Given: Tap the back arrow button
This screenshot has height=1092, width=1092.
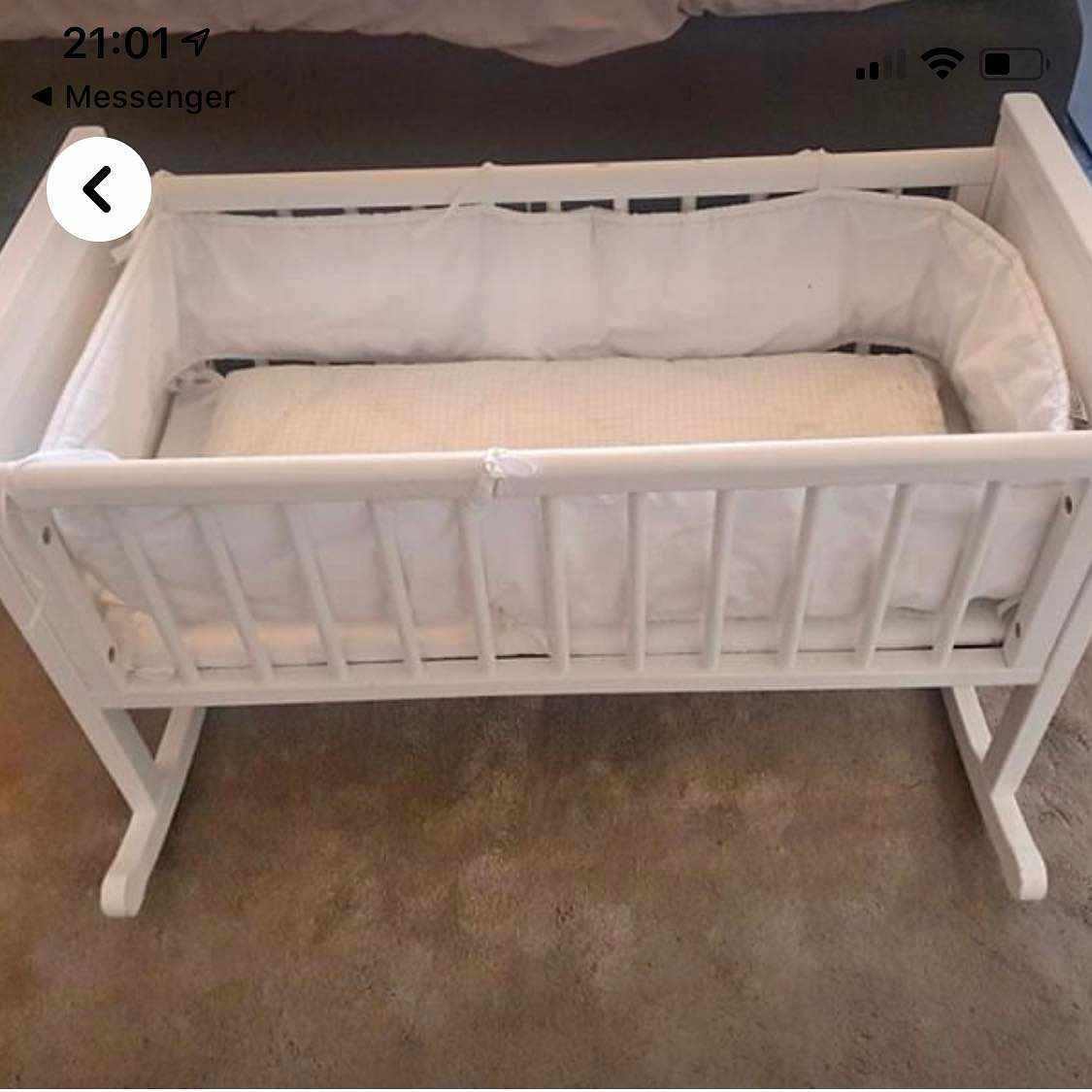Looking at the screenshot, I should click(x=98, y=189).
